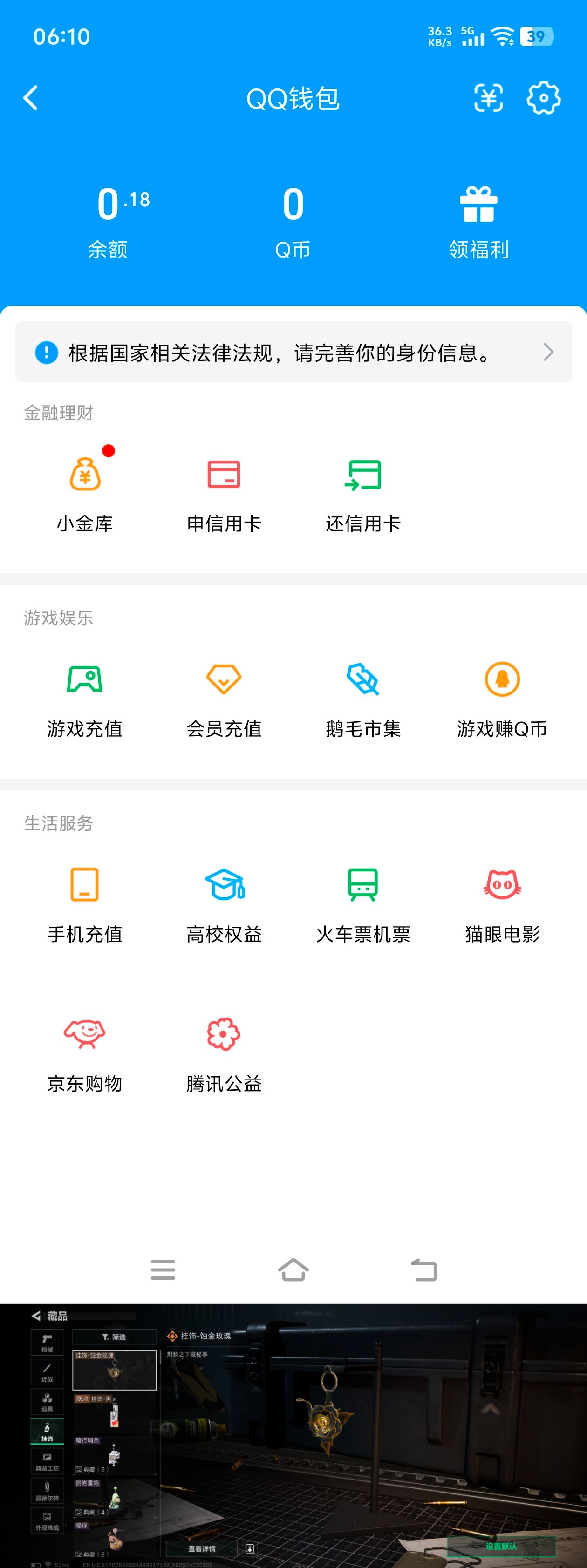Tap the 筛选 filter icon in game
This screenshot has width=587, height=1568.
(114, 1337)
